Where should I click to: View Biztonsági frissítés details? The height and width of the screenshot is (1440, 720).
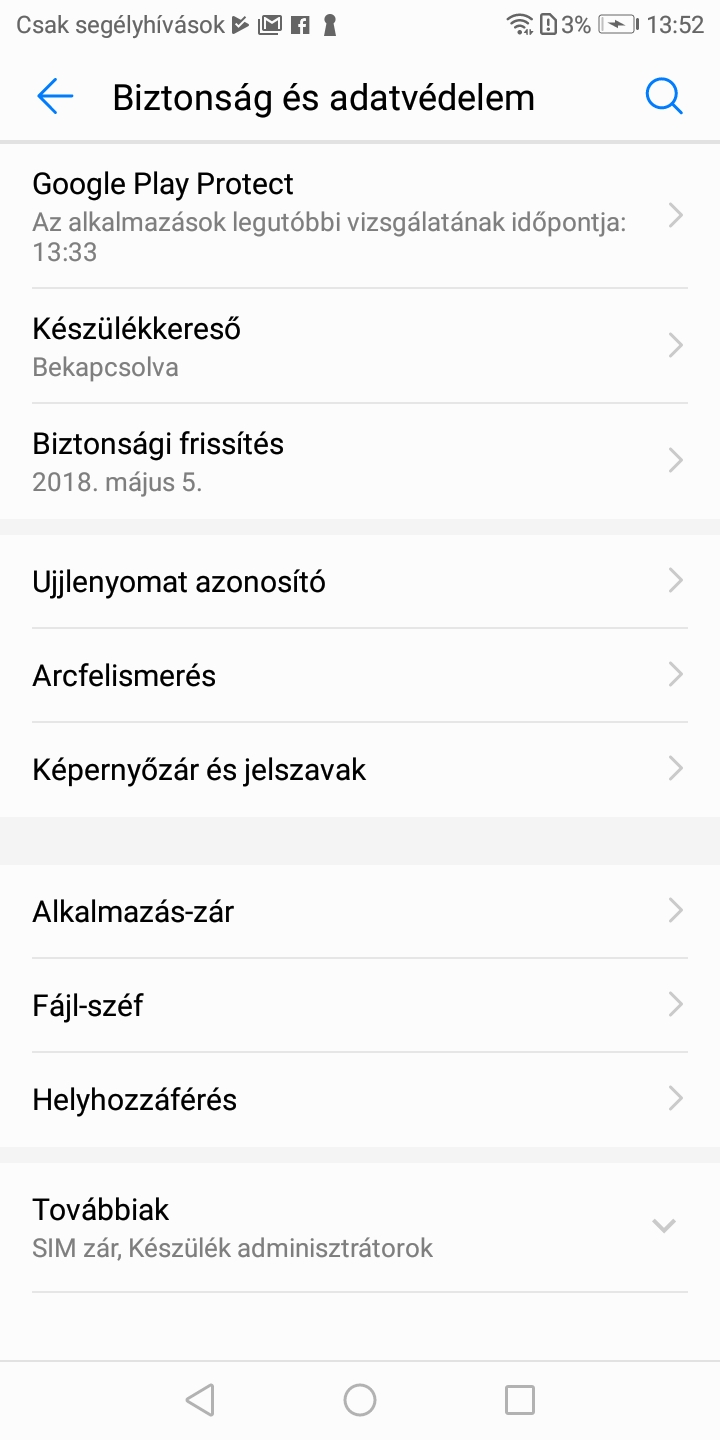[359, 461]
